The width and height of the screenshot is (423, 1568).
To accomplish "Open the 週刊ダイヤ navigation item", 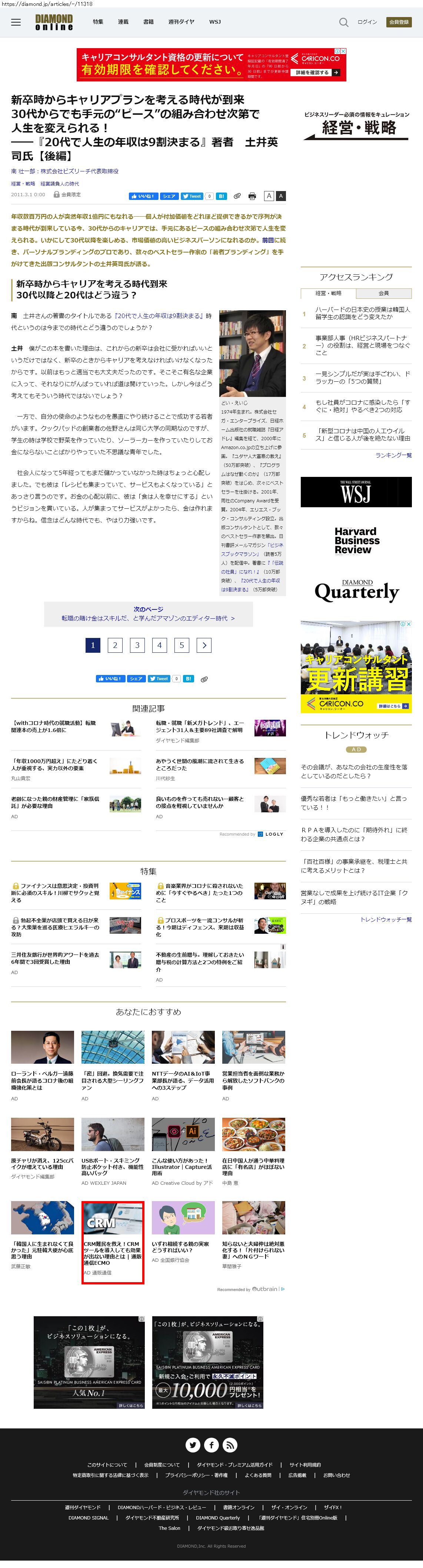I will click(181, 22).
